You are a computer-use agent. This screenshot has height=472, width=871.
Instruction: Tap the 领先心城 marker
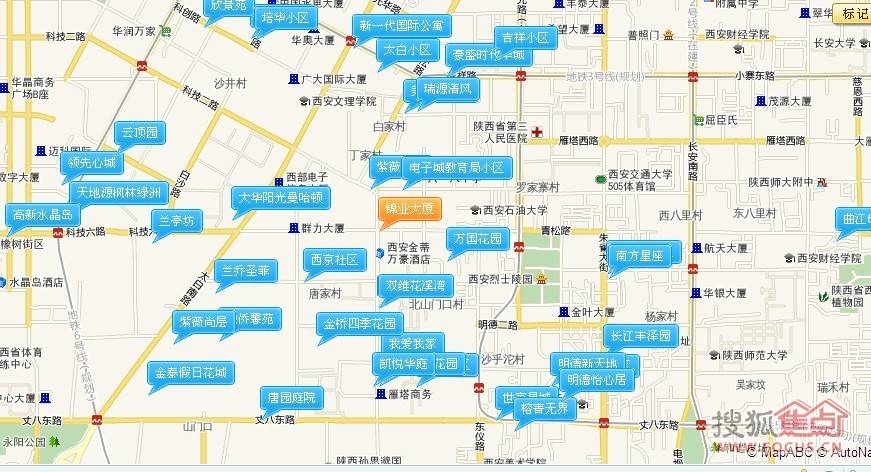tap(92, 162)
